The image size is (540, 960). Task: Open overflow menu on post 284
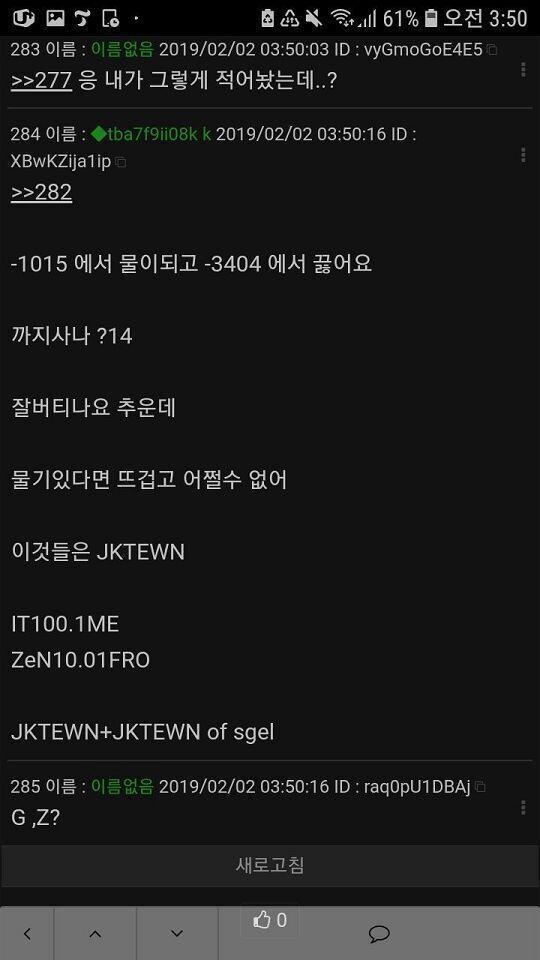[523, 155]
